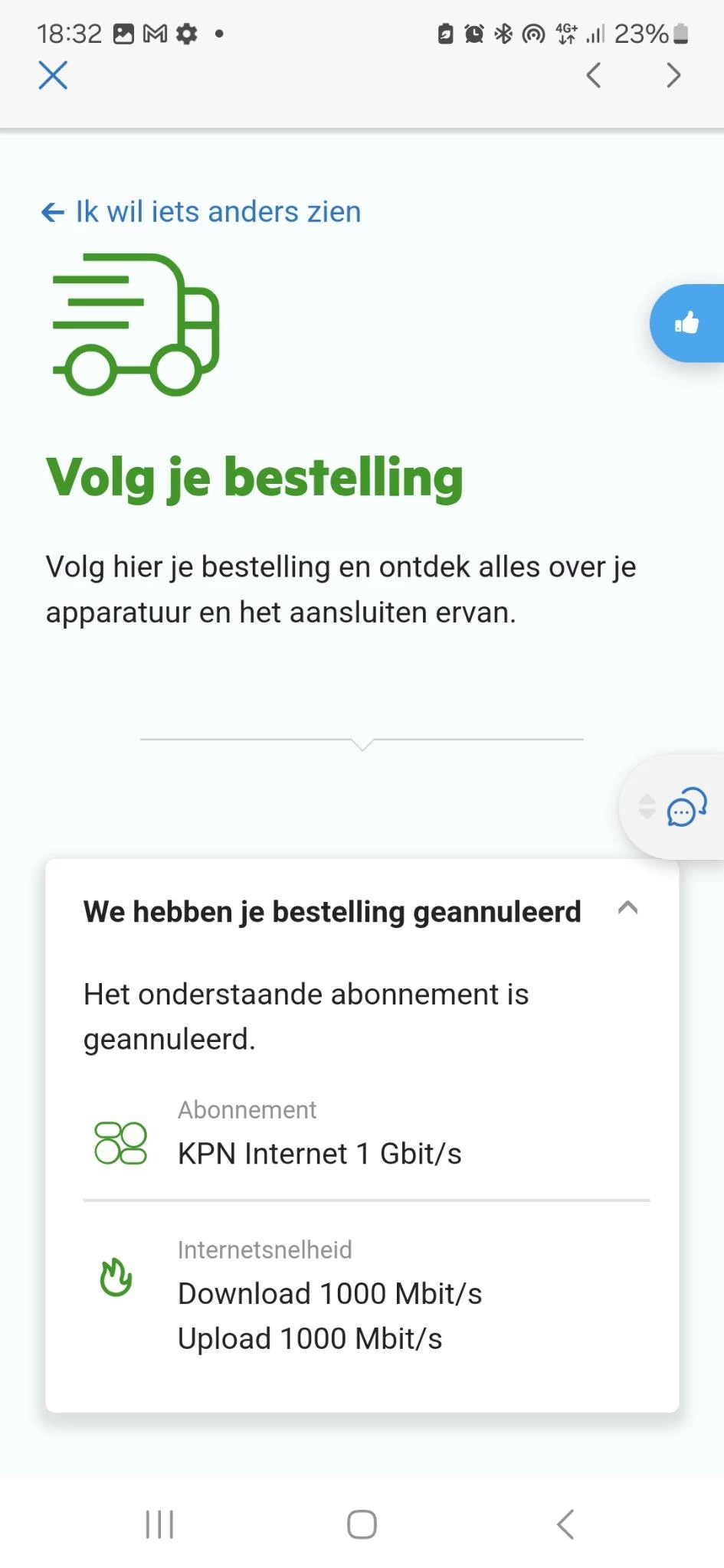Collapse the 'We hebben je bestelling geannuleerd' section

coord(627,909)
